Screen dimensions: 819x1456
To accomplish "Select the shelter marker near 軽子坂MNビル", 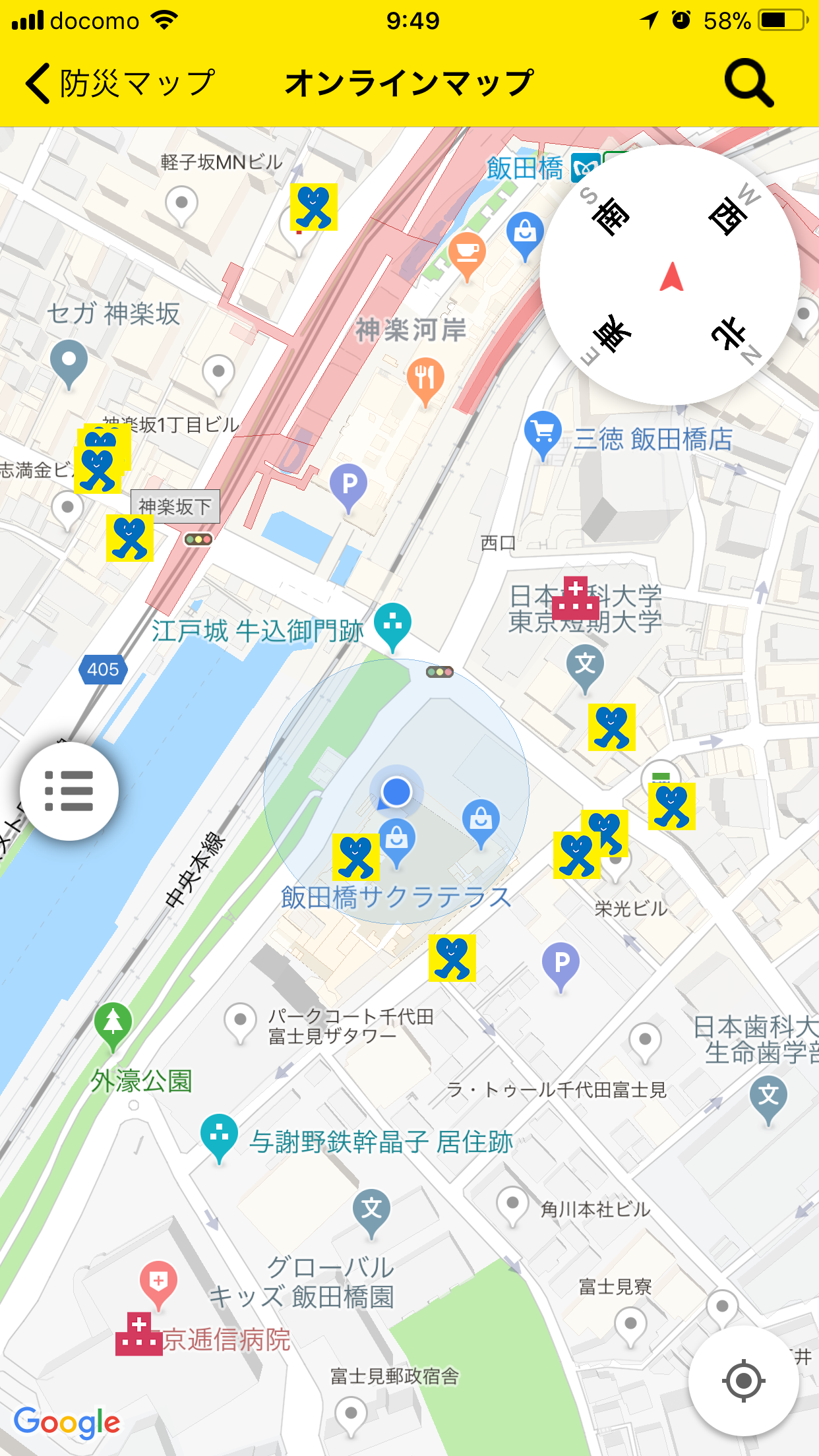I will point(314,207).
